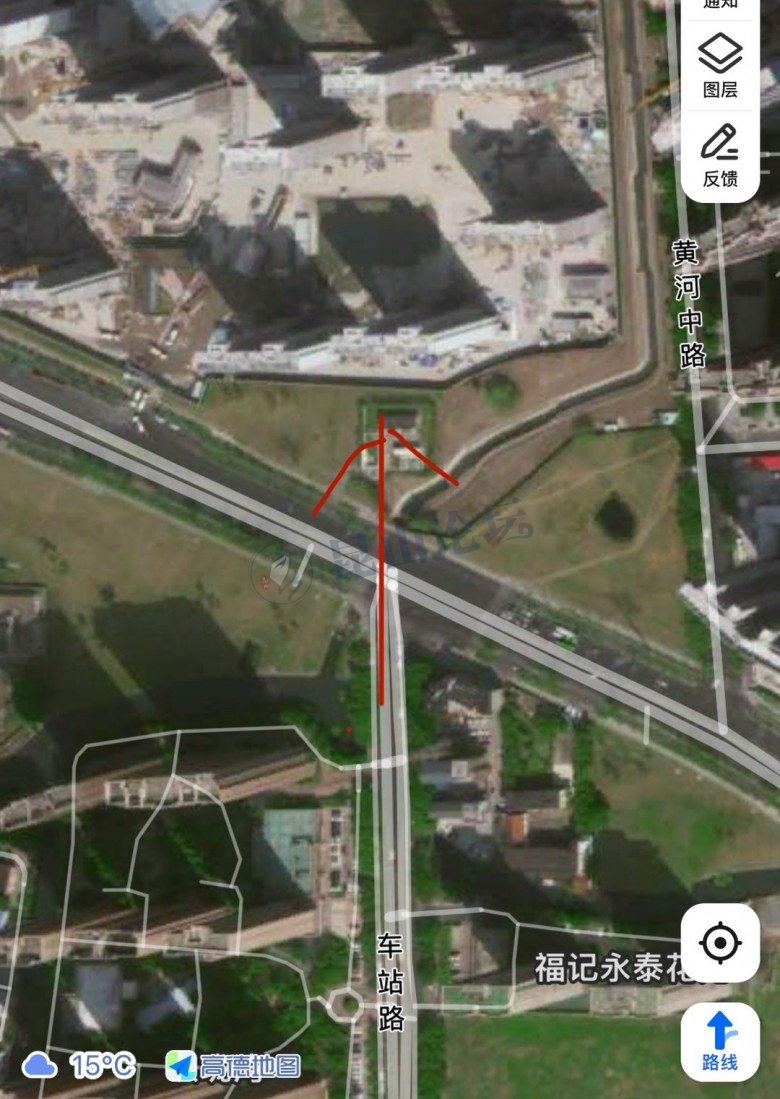This screenshot has width=780, height=1099.
Task: Open the 15°C weather widget
Action: (80, 1066)
